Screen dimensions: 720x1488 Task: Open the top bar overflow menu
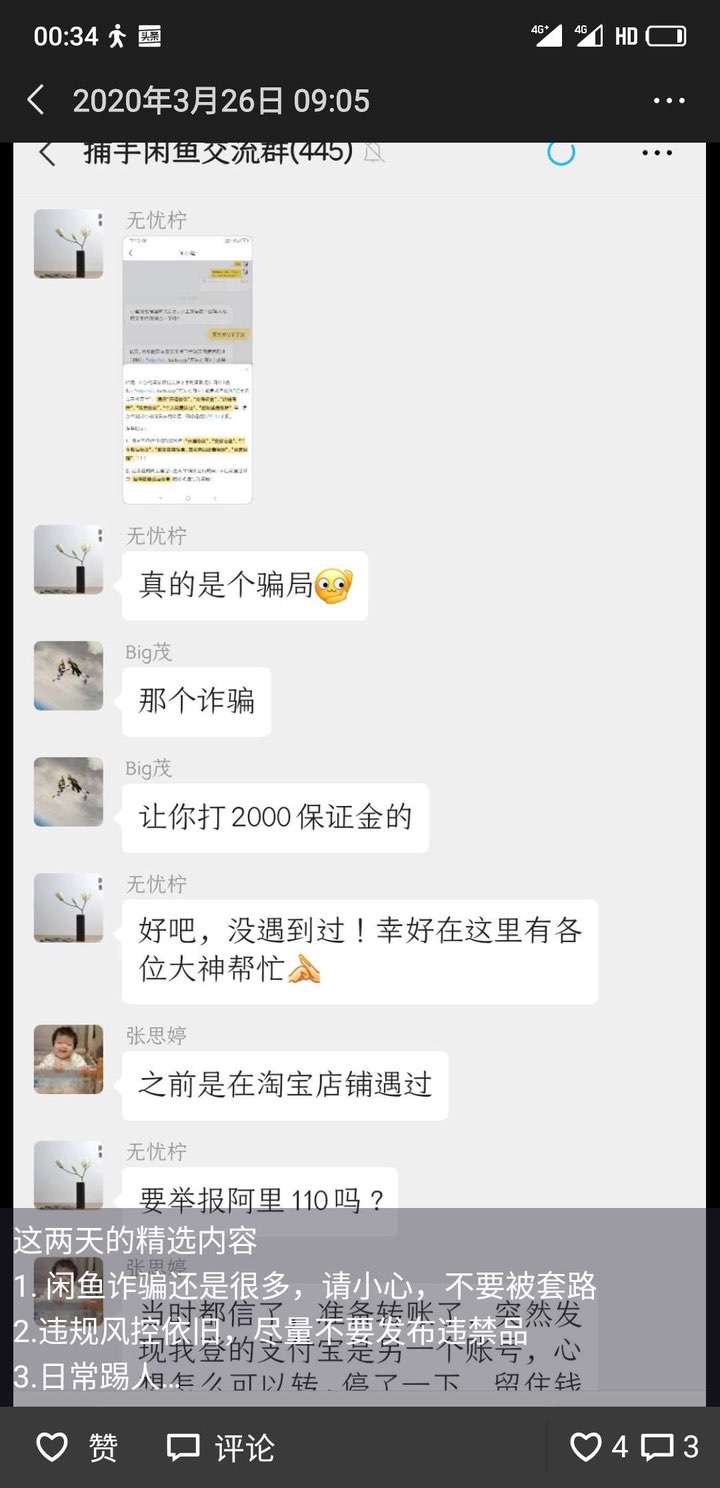coord(669,101)
